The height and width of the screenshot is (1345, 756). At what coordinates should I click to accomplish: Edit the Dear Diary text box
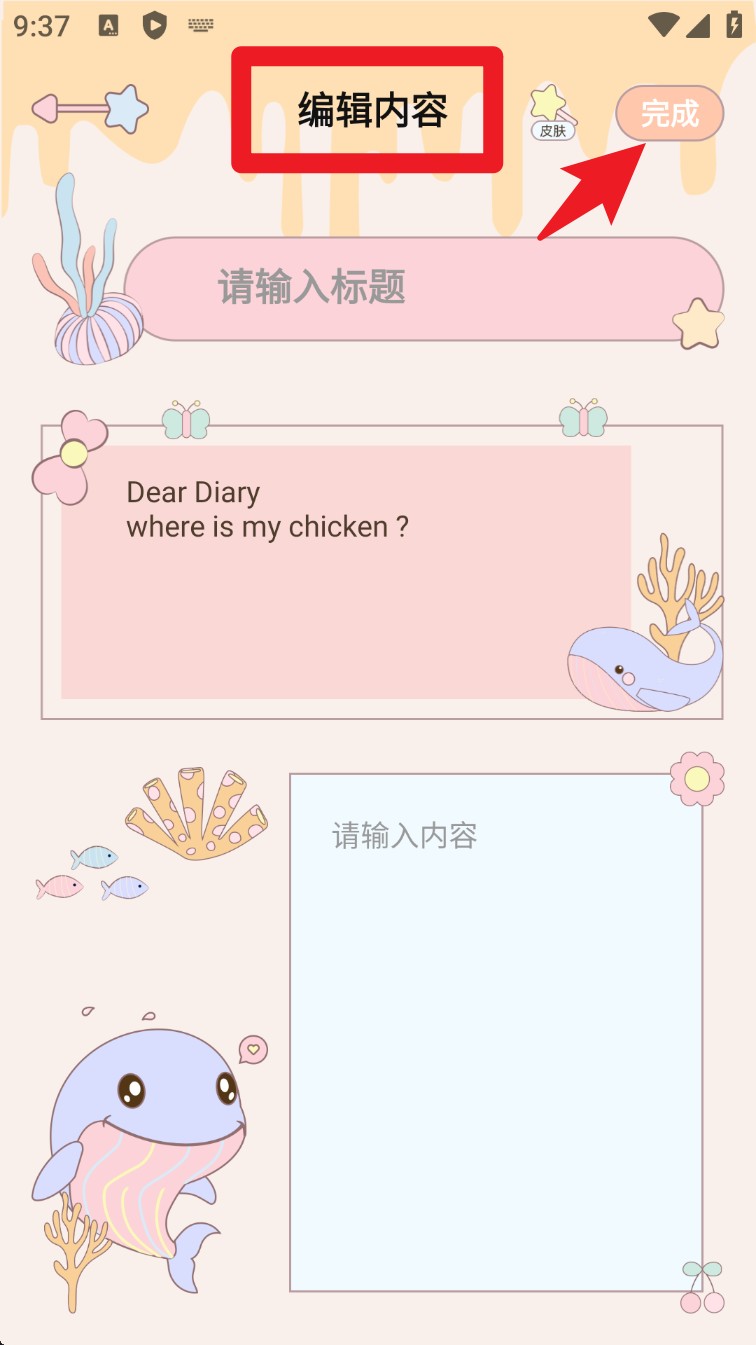[x=345, y=570]
